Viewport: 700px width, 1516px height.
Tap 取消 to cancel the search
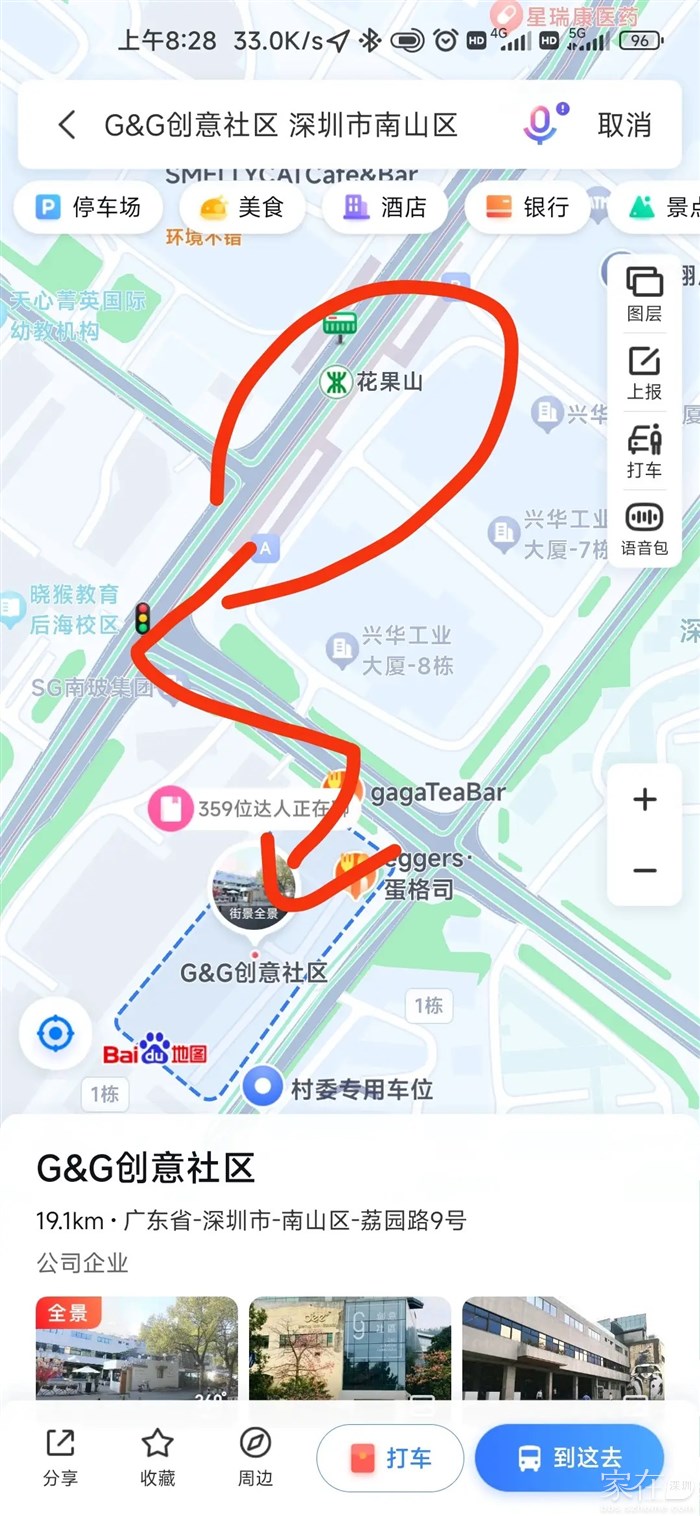(x=624, y=125)
